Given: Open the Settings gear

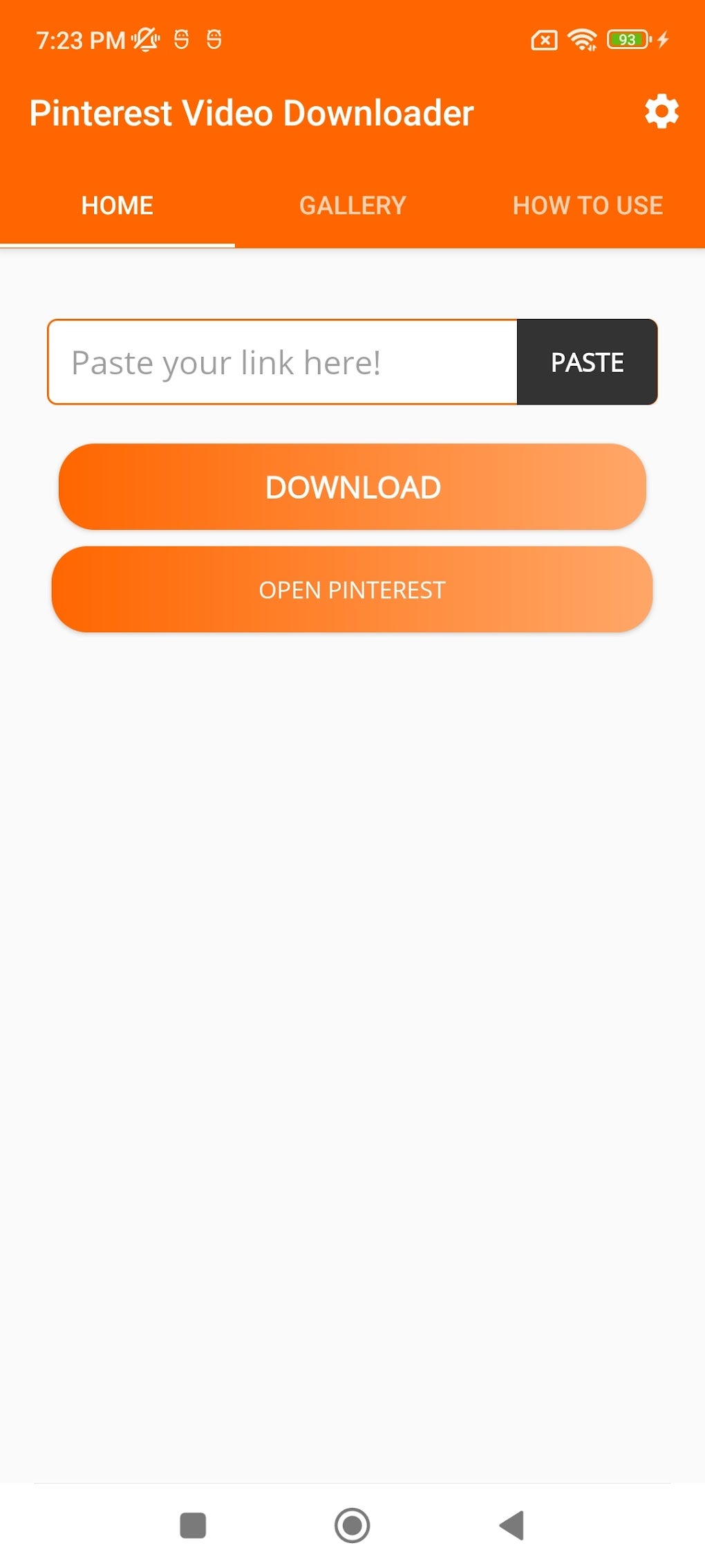Looking at the screenshot, I should point(661,111).
